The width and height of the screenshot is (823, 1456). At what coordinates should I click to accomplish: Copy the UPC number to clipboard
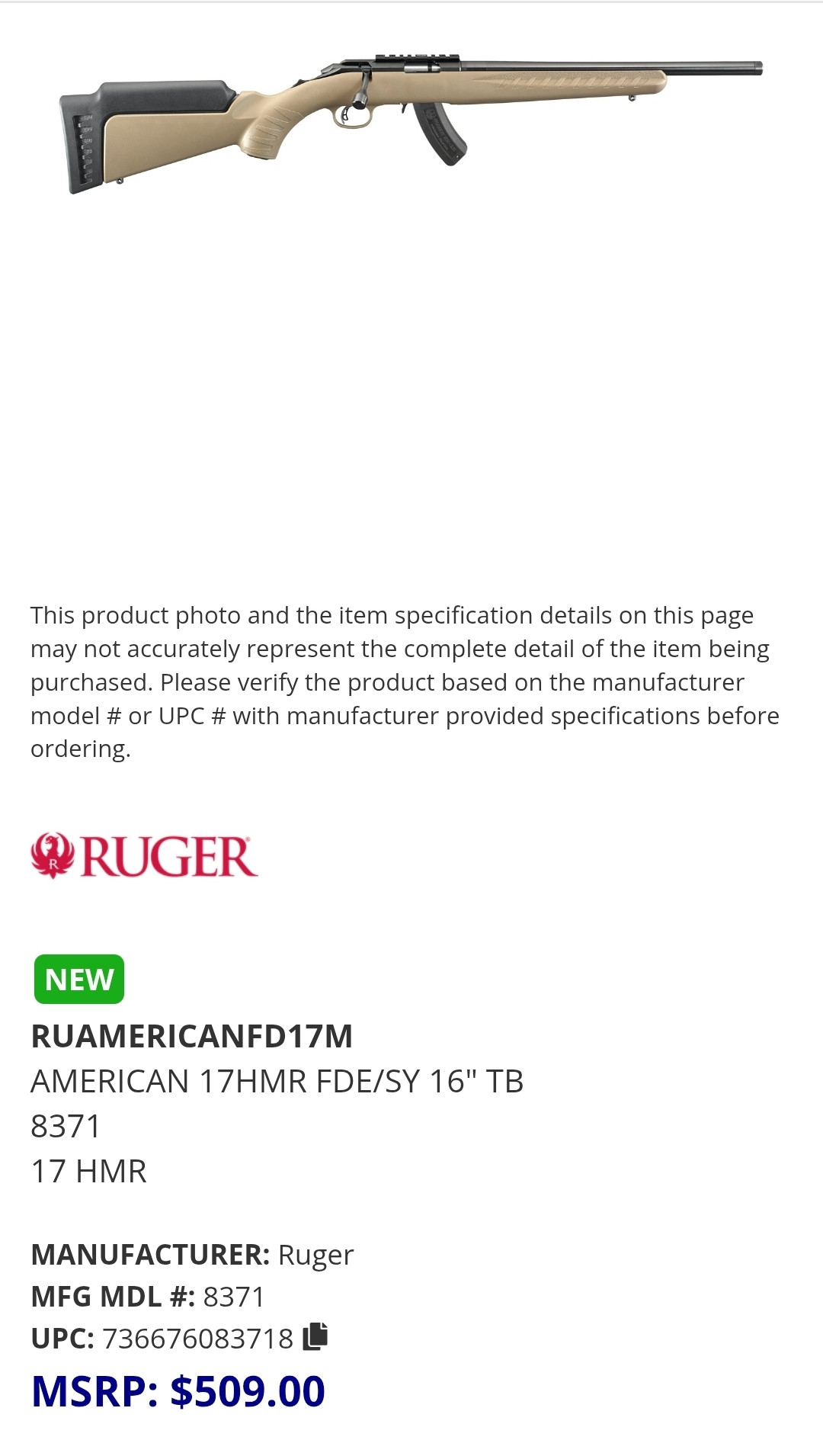click(x=315, y=1336)
